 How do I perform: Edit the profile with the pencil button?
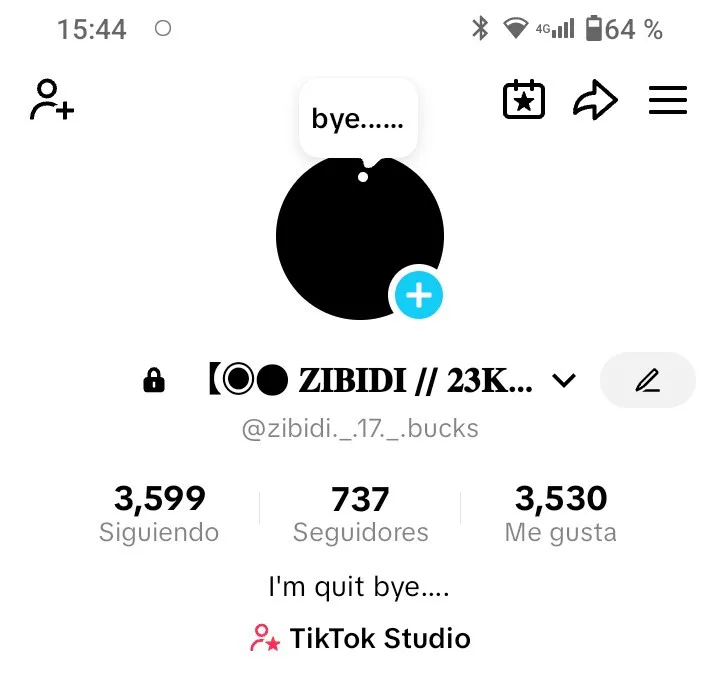(x=647, y=380)
